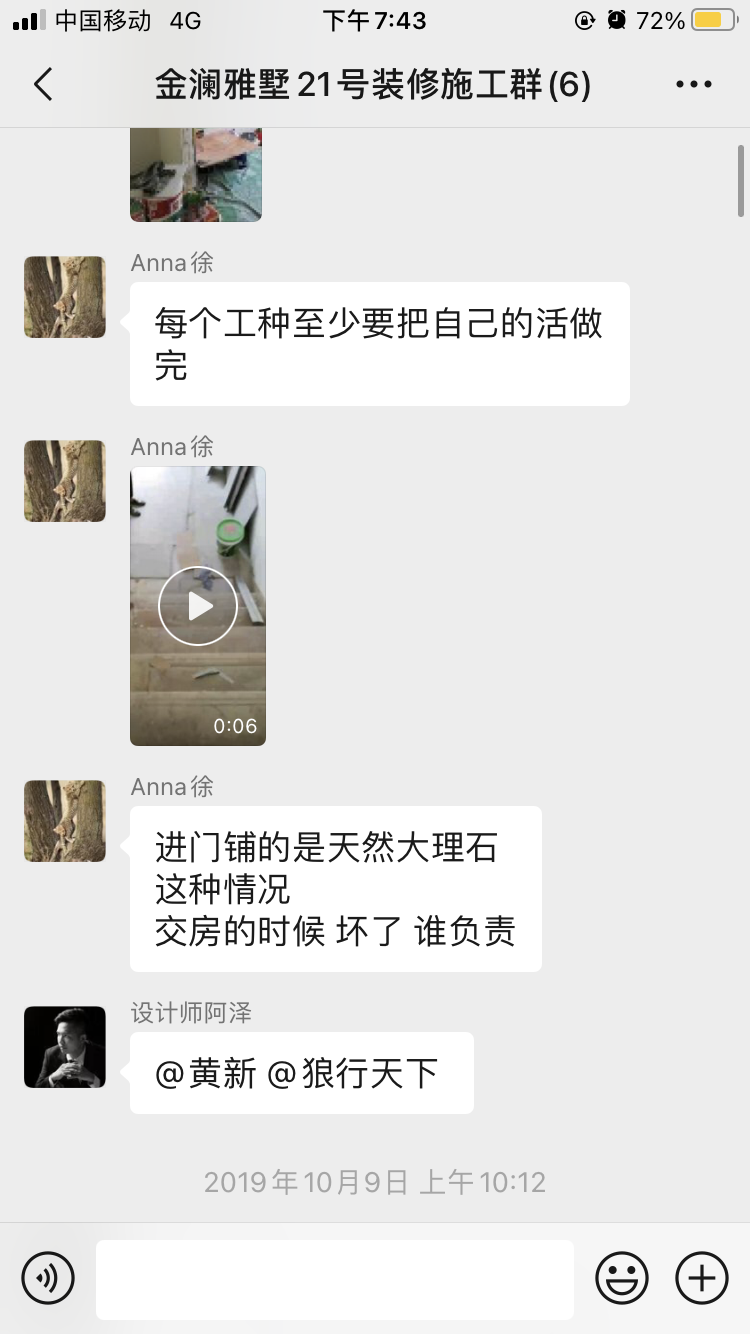This screenshot has height=1334, width=750.
Task: Open the plus attachments menu
Action: point(702,1278)
